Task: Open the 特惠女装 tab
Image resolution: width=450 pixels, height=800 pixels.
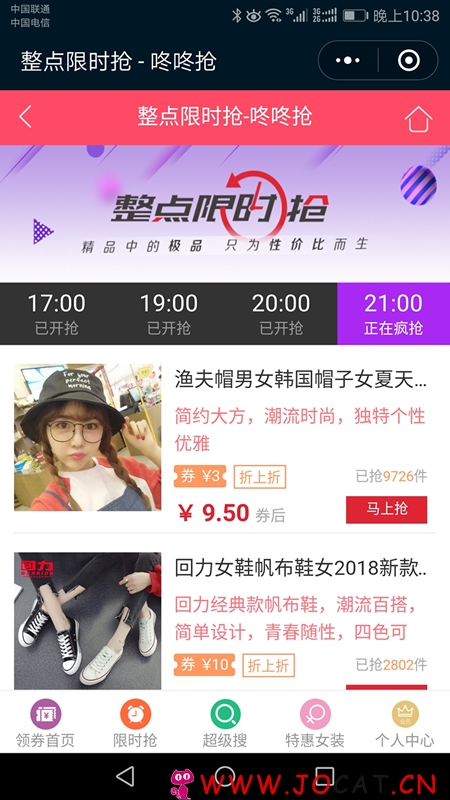Action: (x=315, y=723)
